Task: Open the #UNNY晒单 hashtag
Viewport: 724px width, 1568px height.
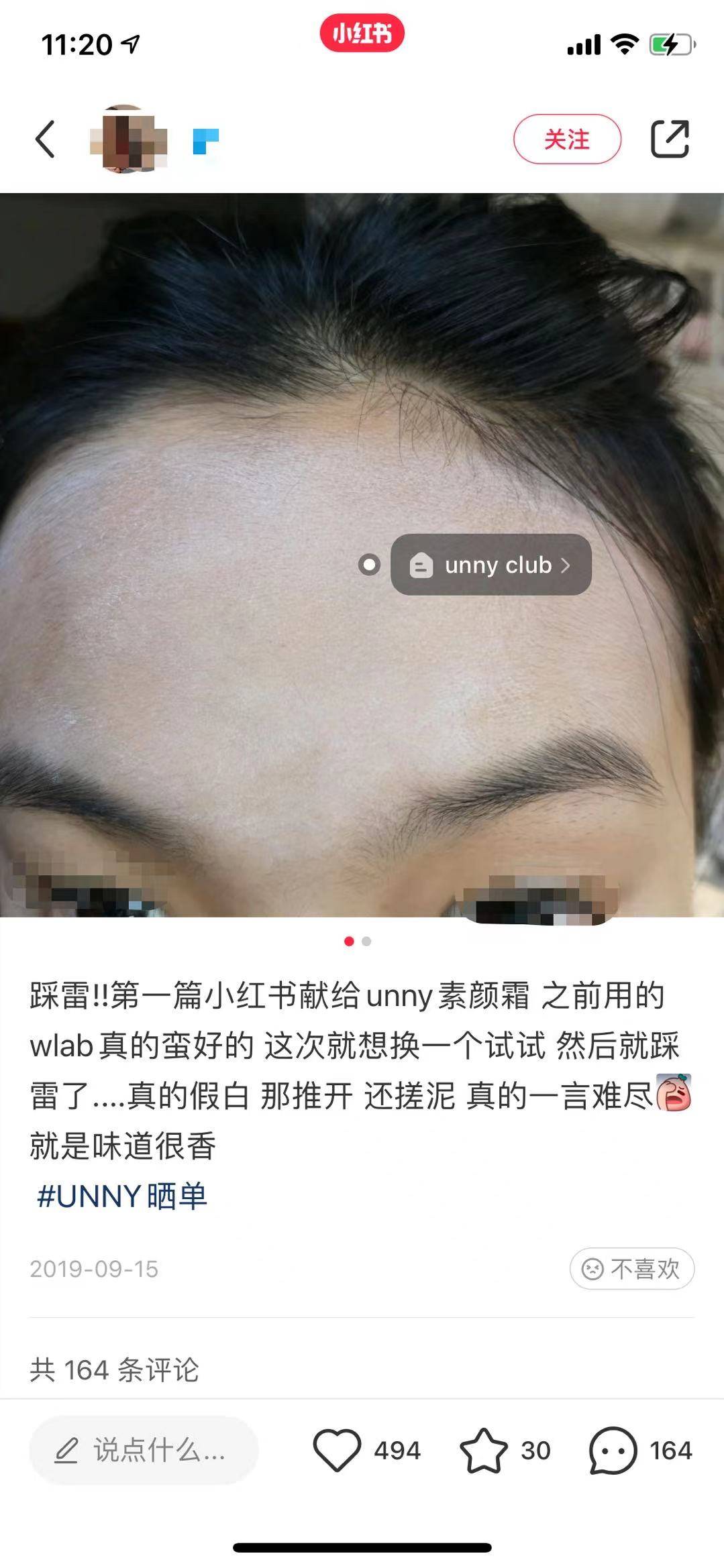Action: click(x=121, y=1196)
